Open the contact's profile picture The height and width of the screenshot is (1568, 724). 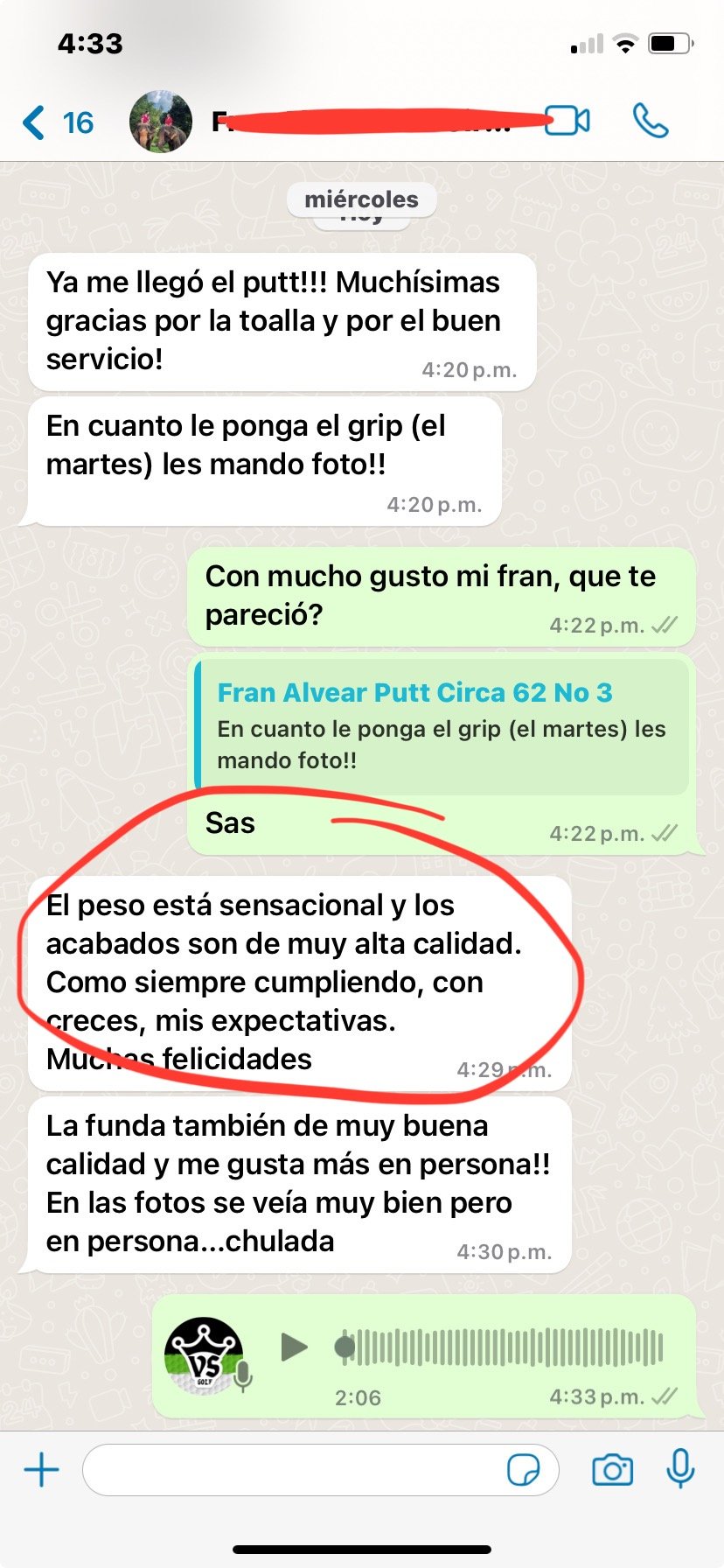click(161, 122)
